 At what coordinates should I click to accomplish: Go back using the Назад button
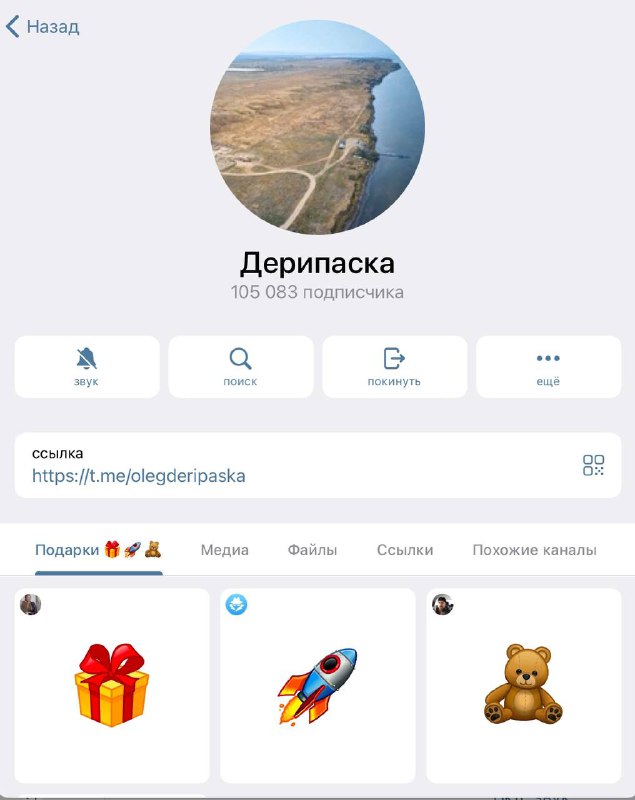43,27
